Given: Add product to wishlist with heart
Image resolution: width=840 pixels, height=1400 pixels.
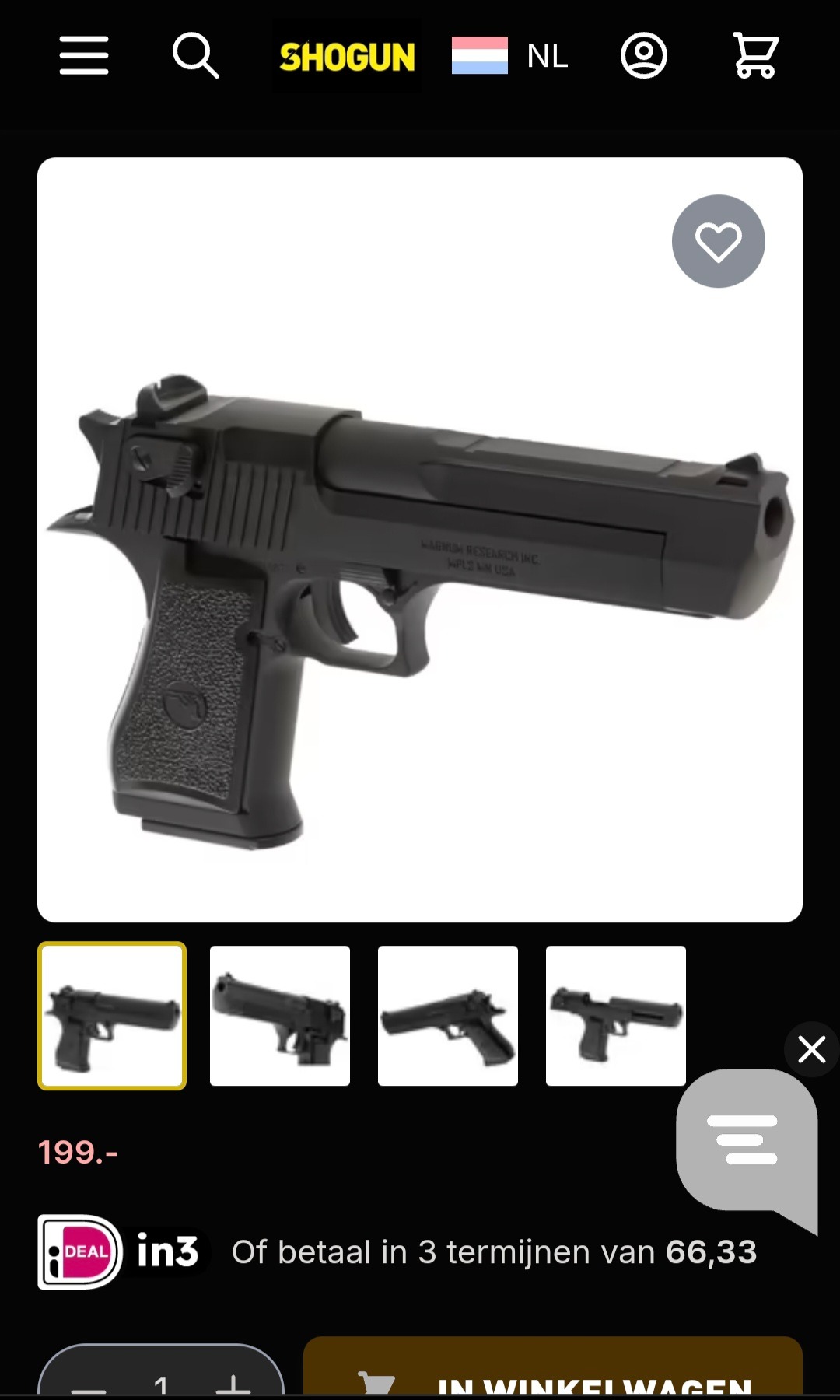Looking at the screenshot, I should [x=719, y=241].
